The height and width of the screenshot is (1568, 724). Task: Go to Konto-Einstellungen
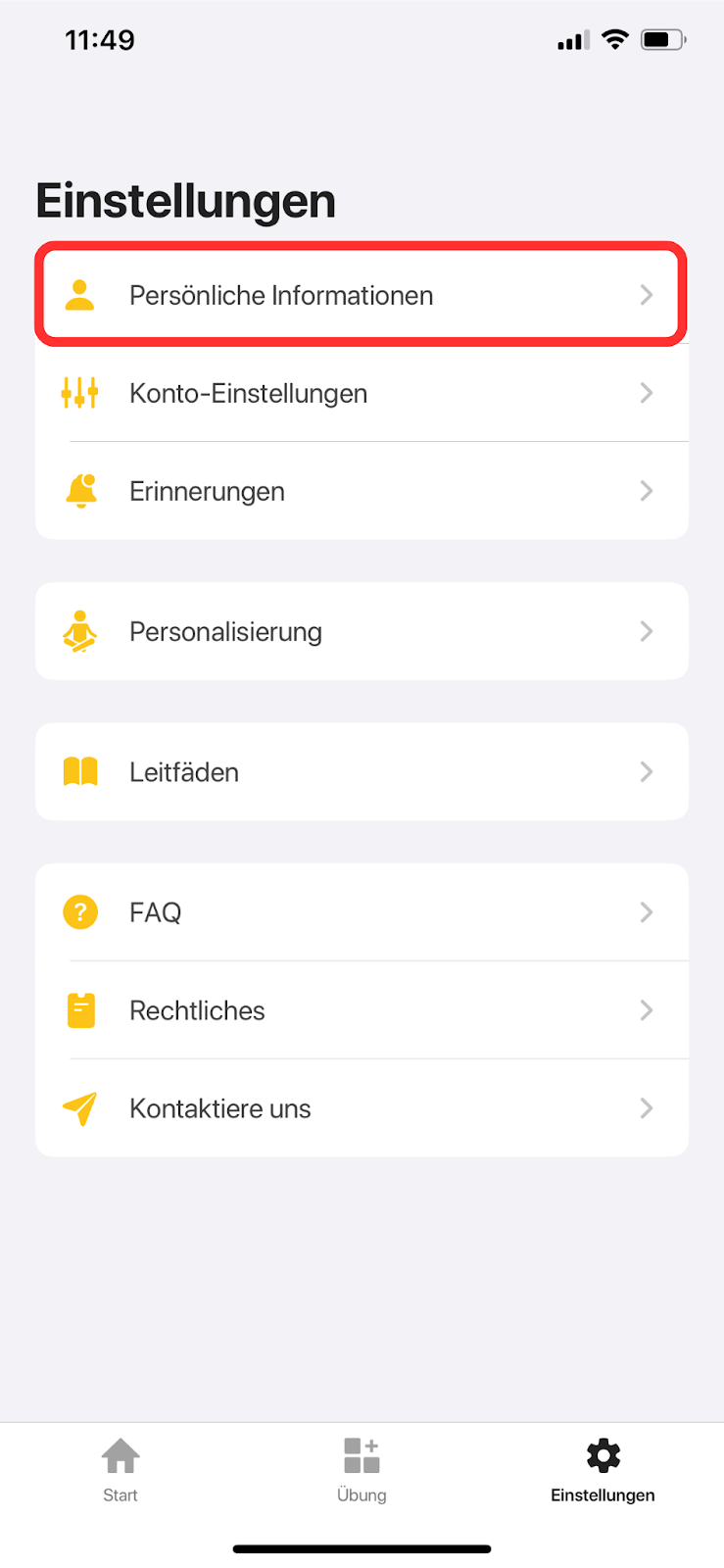[361, 393]
